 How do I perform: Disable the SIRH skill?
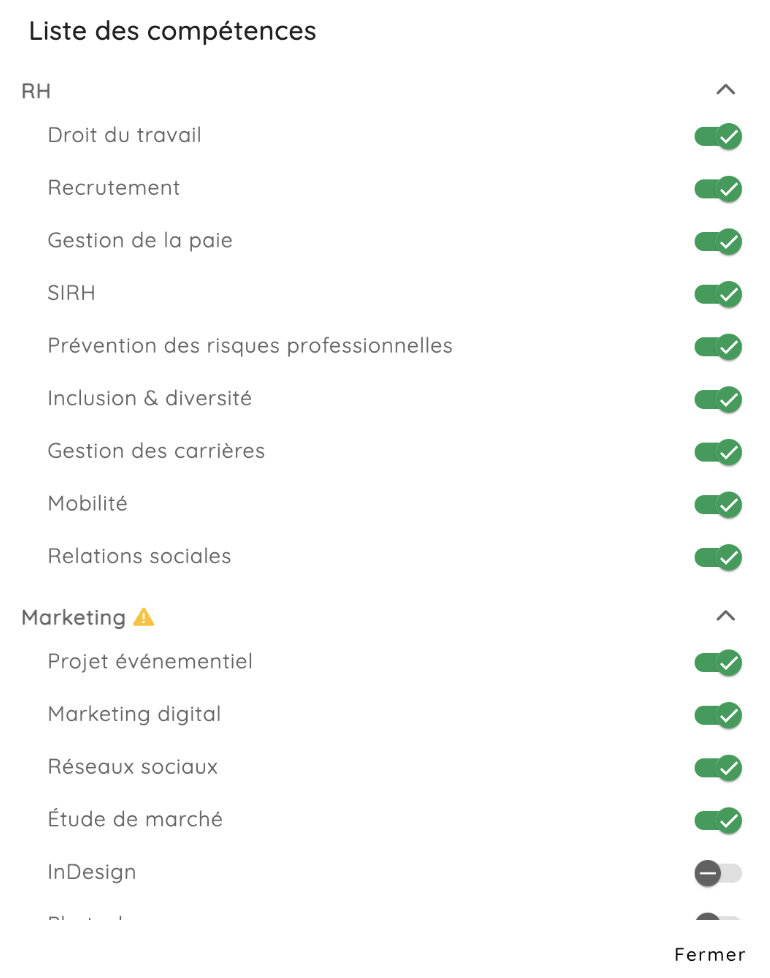coord(717,294)
